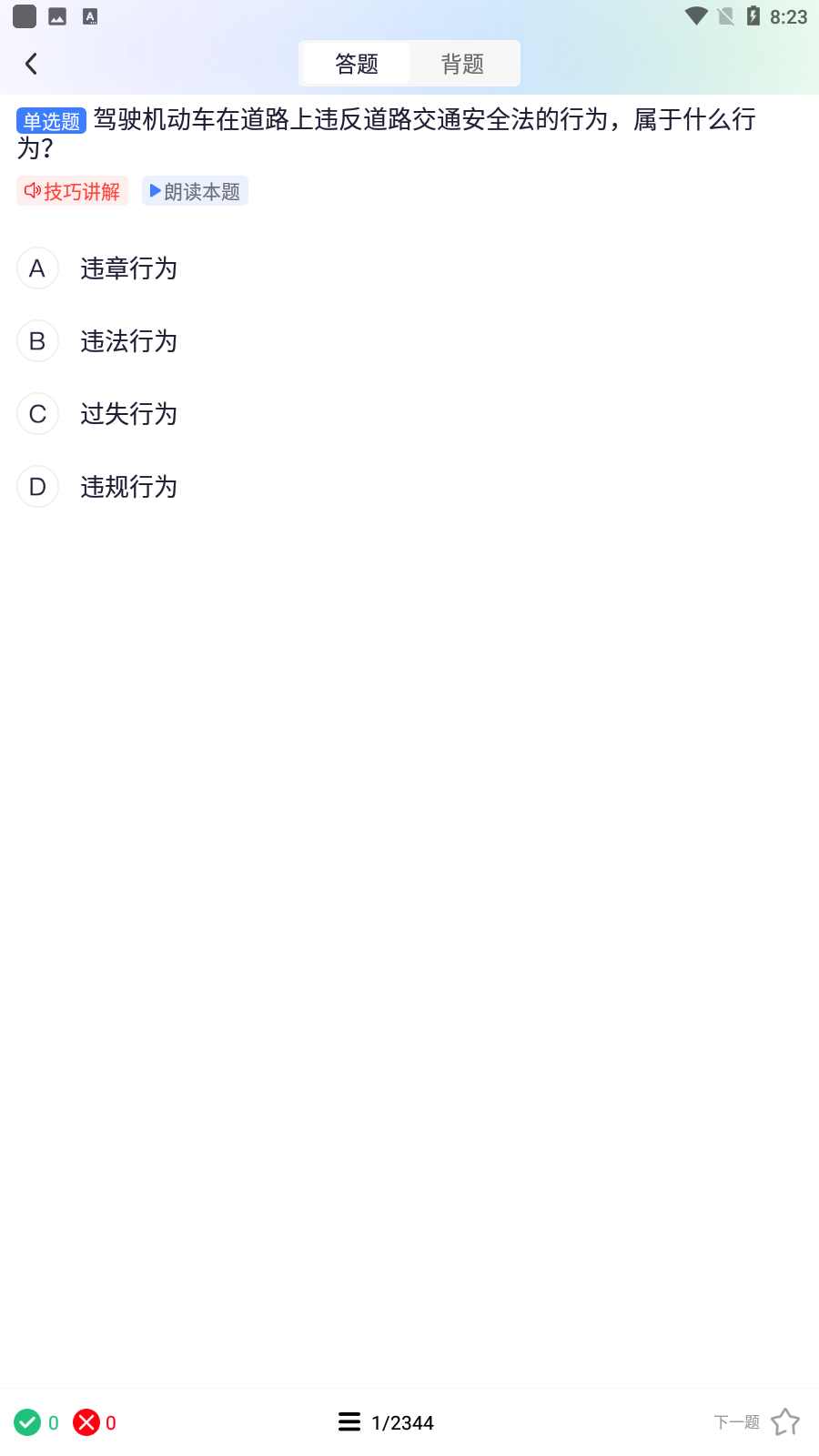The width and height of the screenshot is (819, 1456).
Task: Switch to the 背题 tab
Action: [463, 64]
